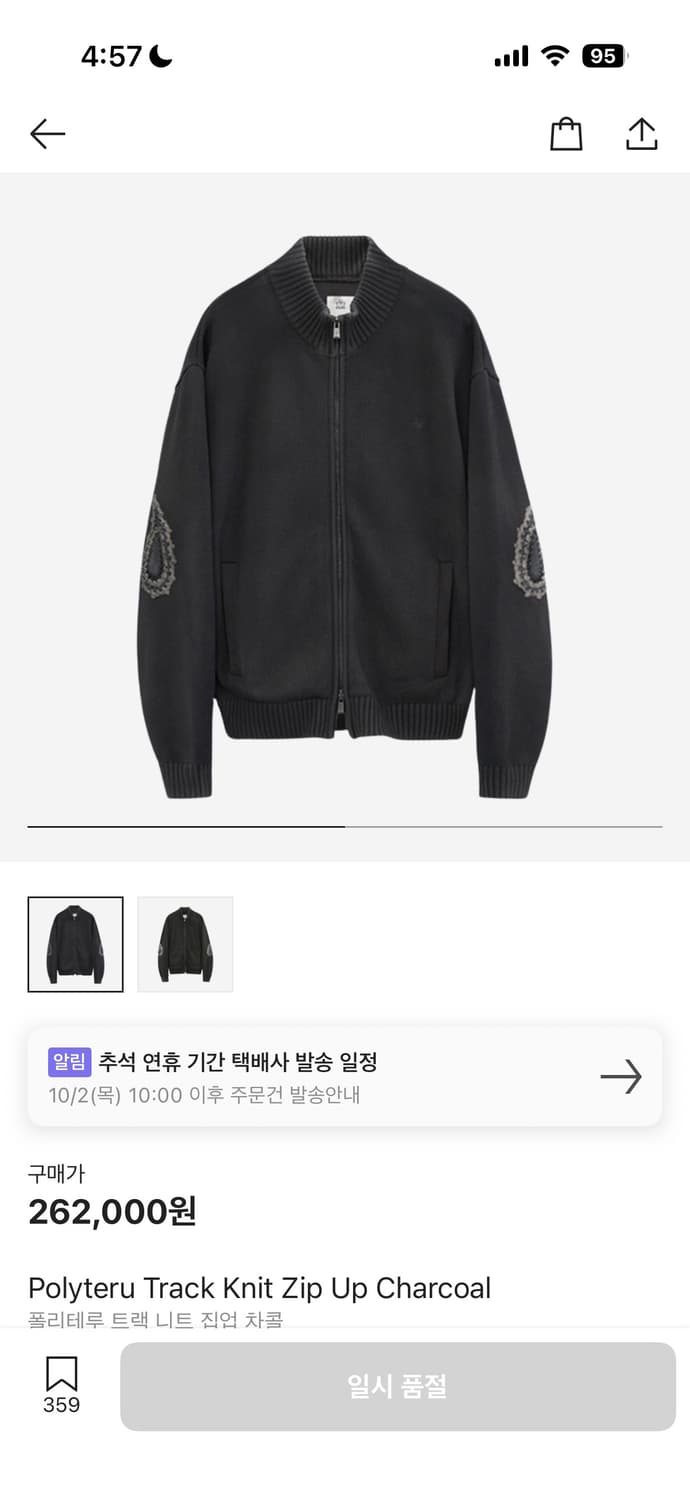
Task: Select the first jacket thumbnail
Action: point(76,944)
